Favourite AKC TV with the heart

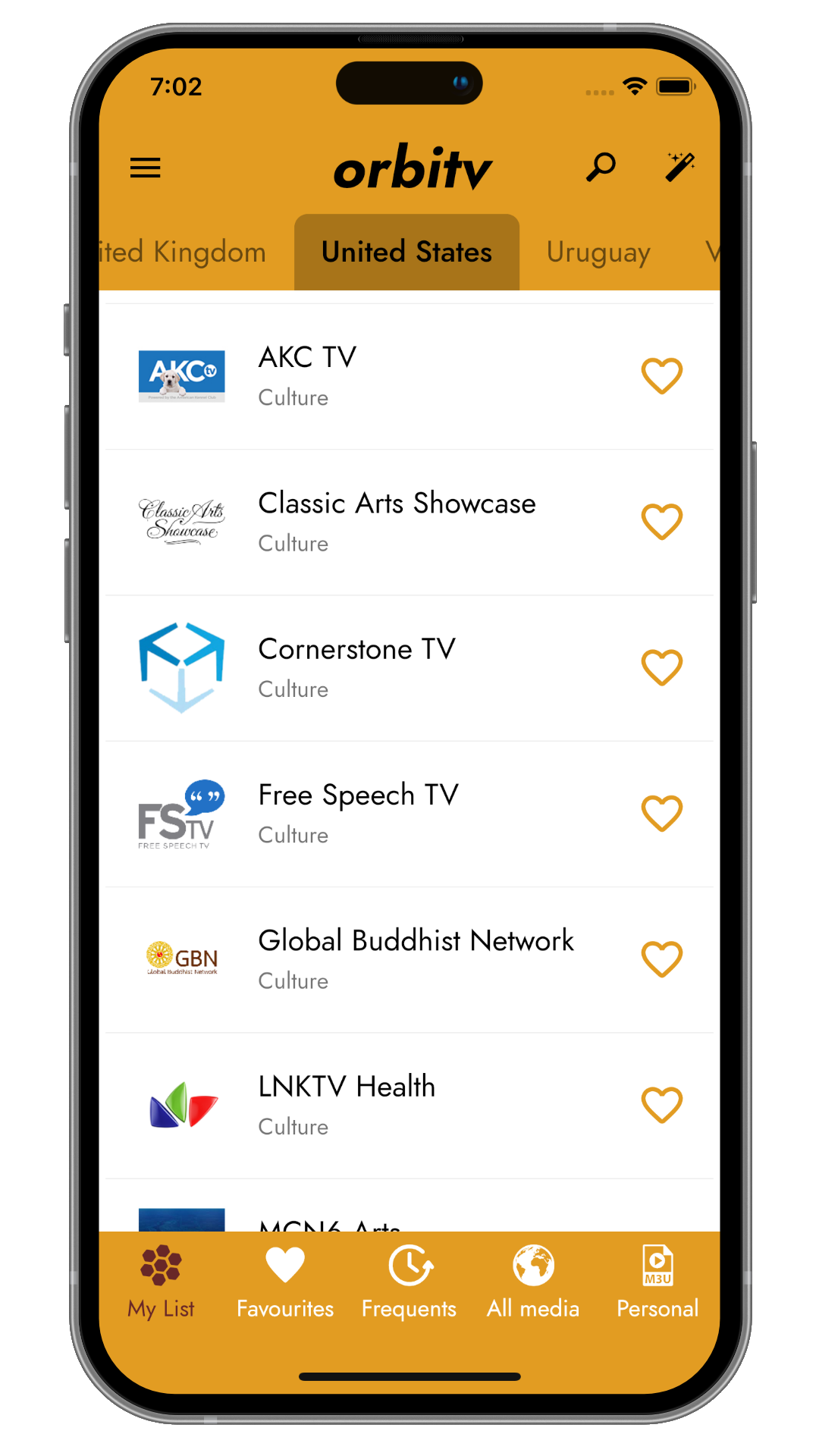point(662,376)
